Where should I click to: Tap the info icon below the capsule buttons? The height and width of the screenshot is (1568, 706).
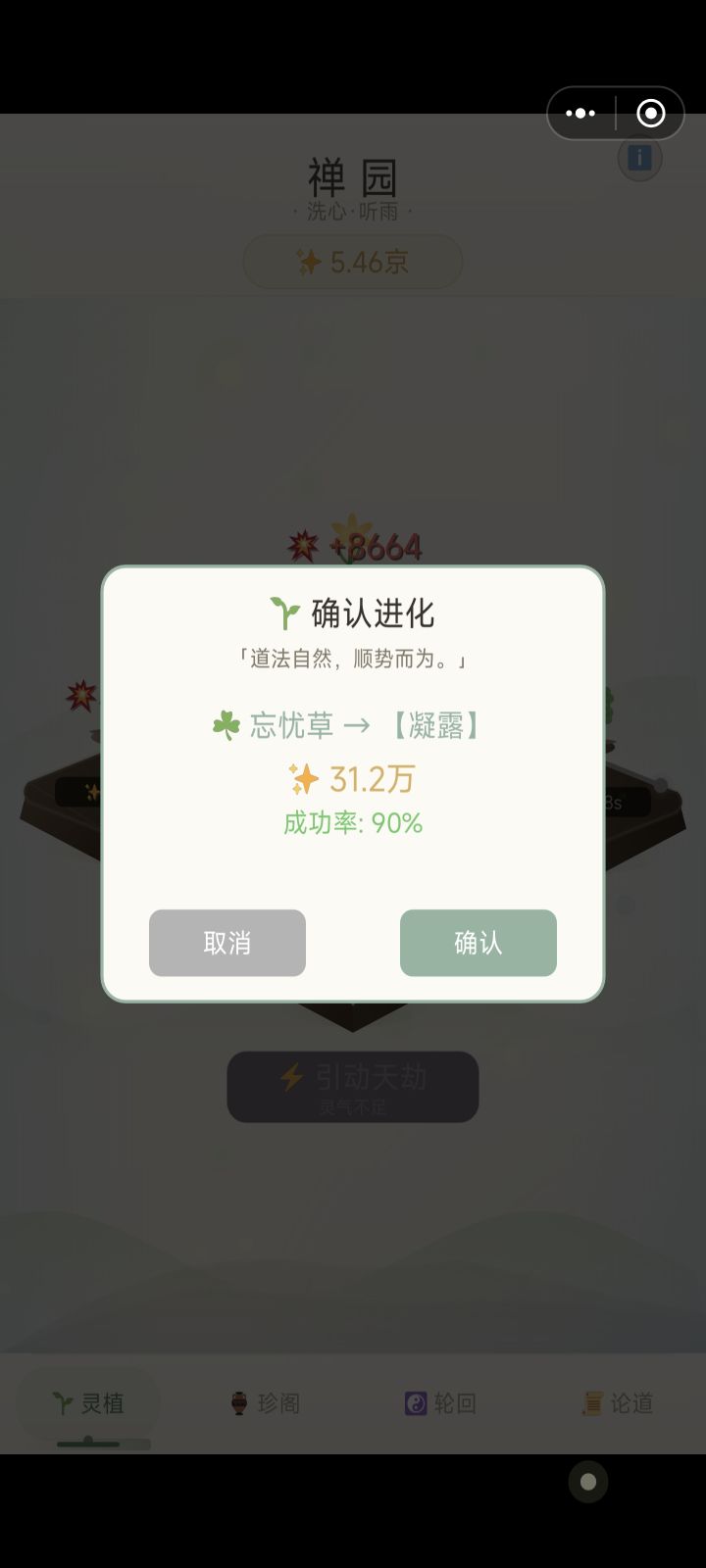pos(639,159)
